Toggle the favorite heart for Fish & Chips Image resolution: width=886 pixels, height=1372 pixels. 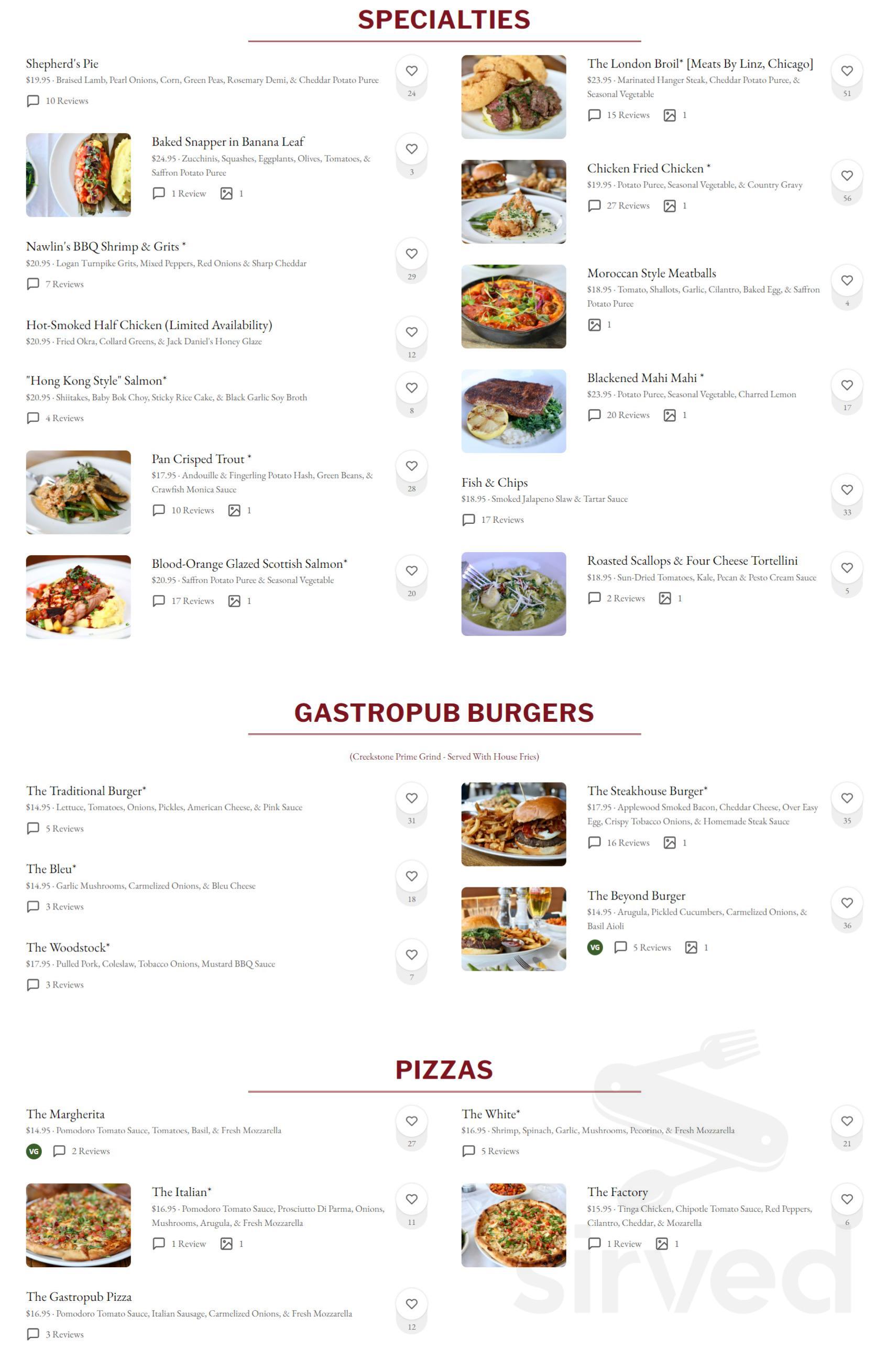[x=847, y=489]
